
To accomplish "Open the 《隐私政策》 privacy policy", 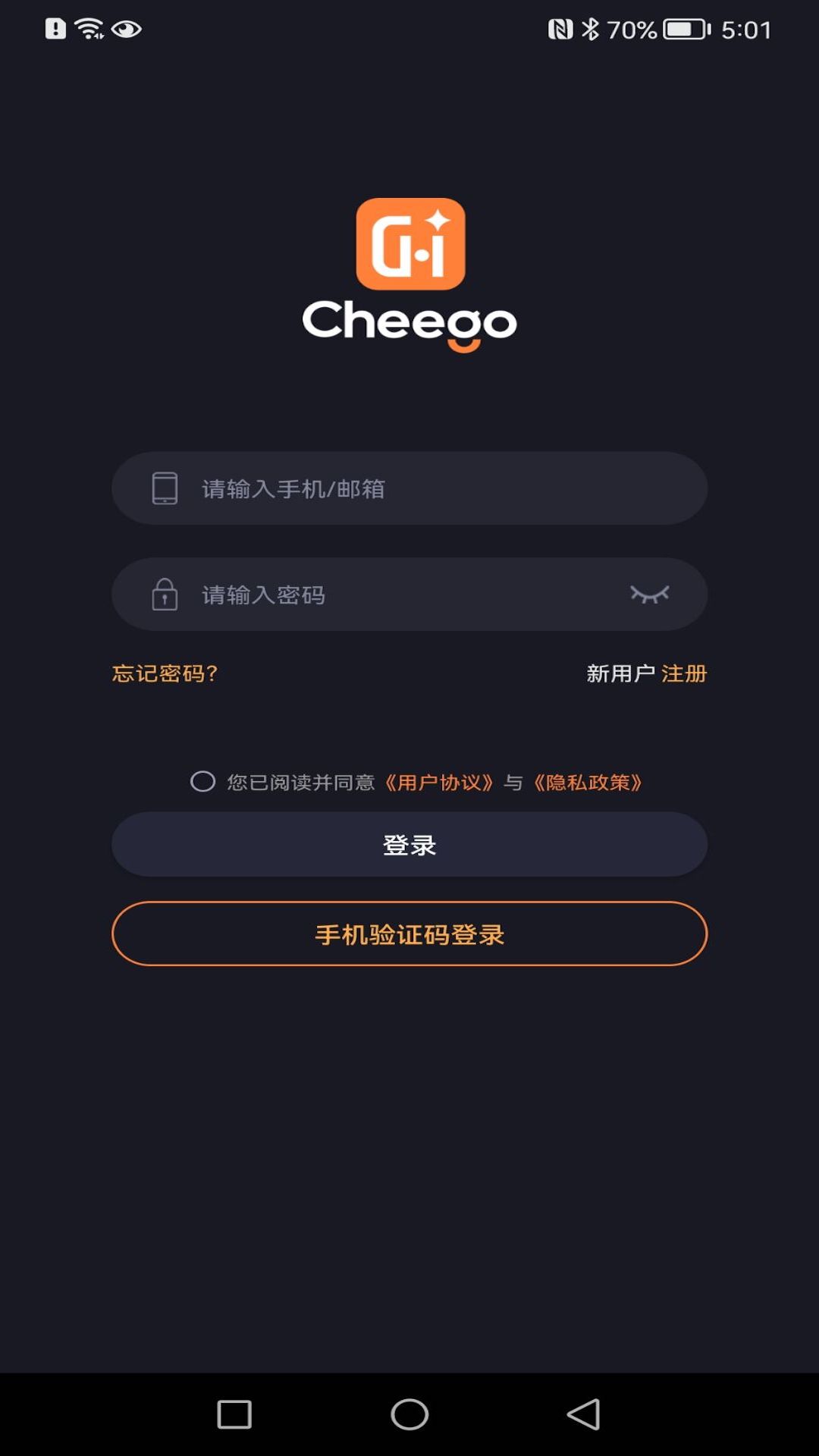I will tap(589, 783).
